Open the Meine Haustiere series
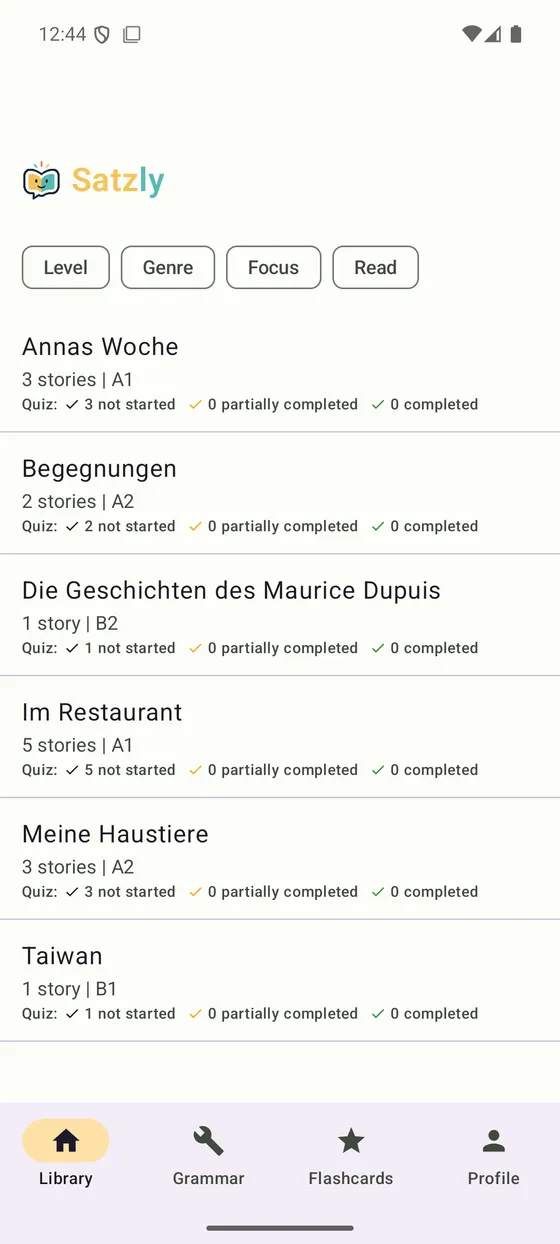560x1244 pixels. [280, 860]
